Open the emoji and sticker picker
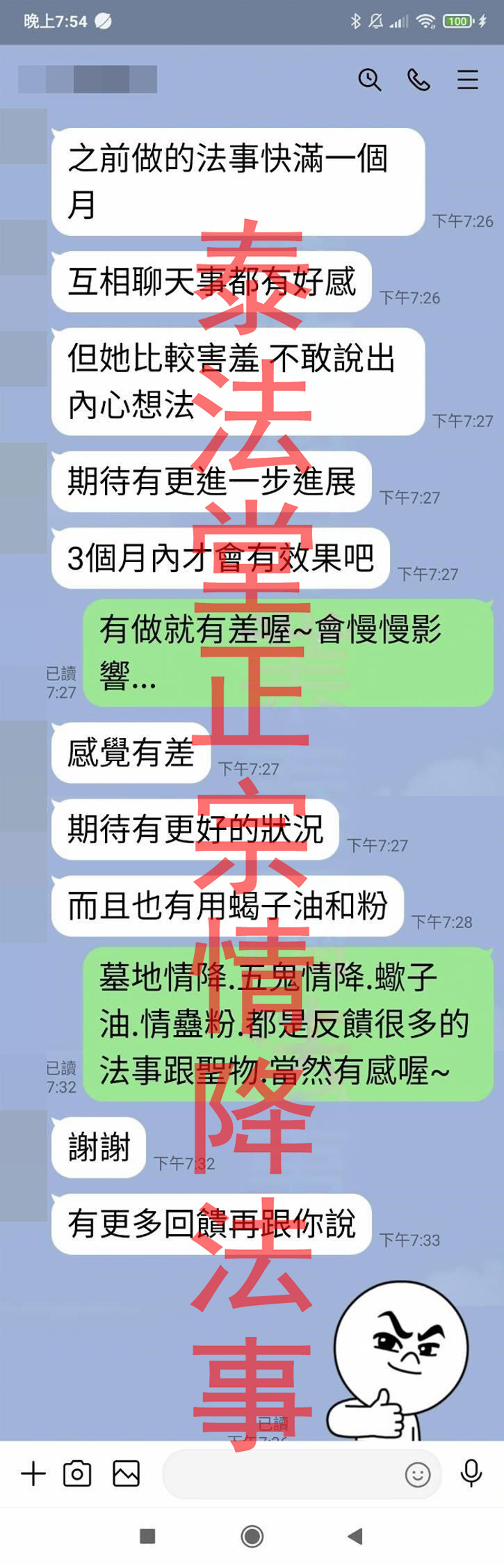The width and height of the screenshot is (504, 1568). pos(418,1474)
